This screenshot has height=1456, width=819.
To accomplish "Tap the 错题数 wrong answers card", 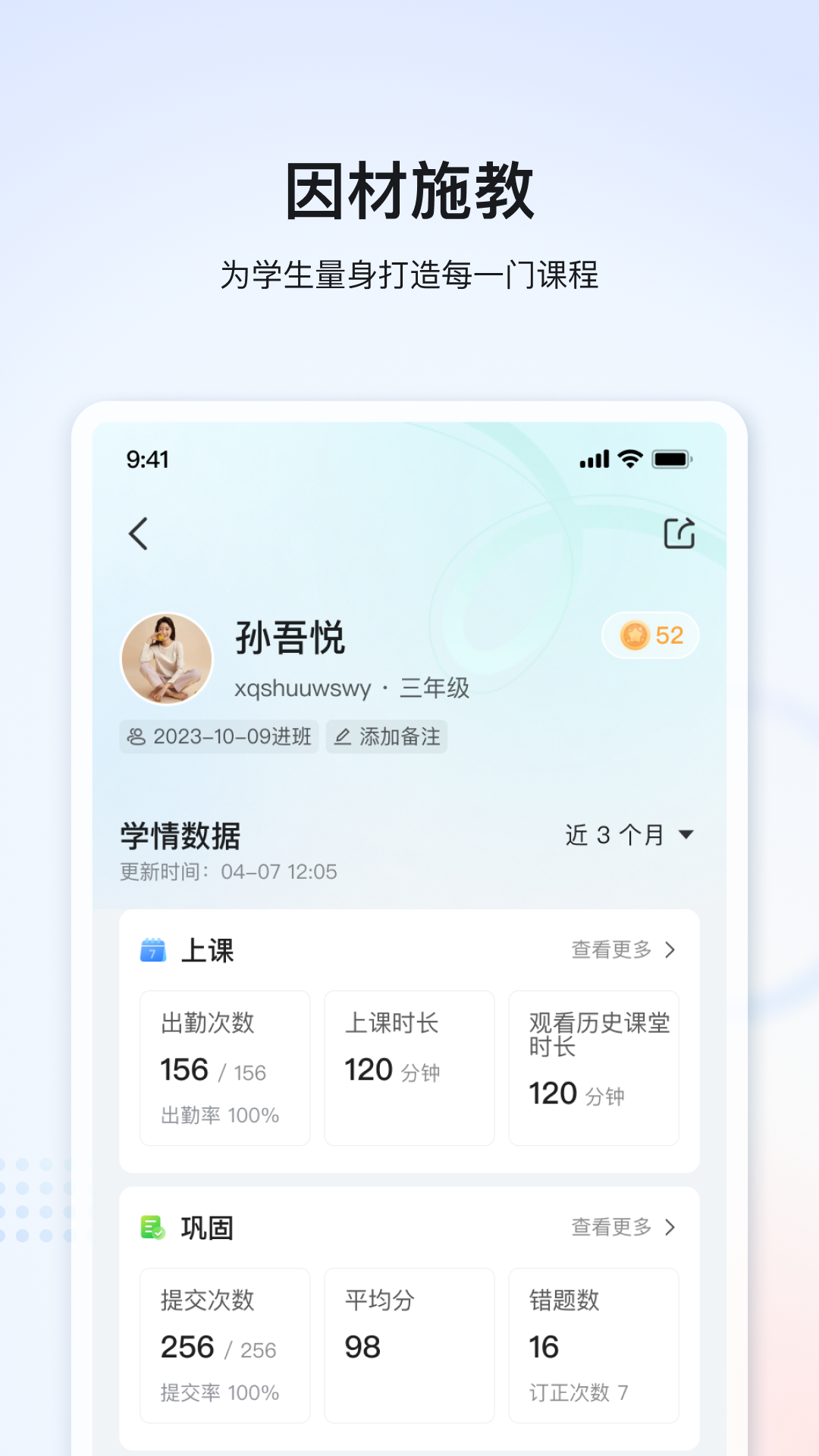I will point(594,1345).
